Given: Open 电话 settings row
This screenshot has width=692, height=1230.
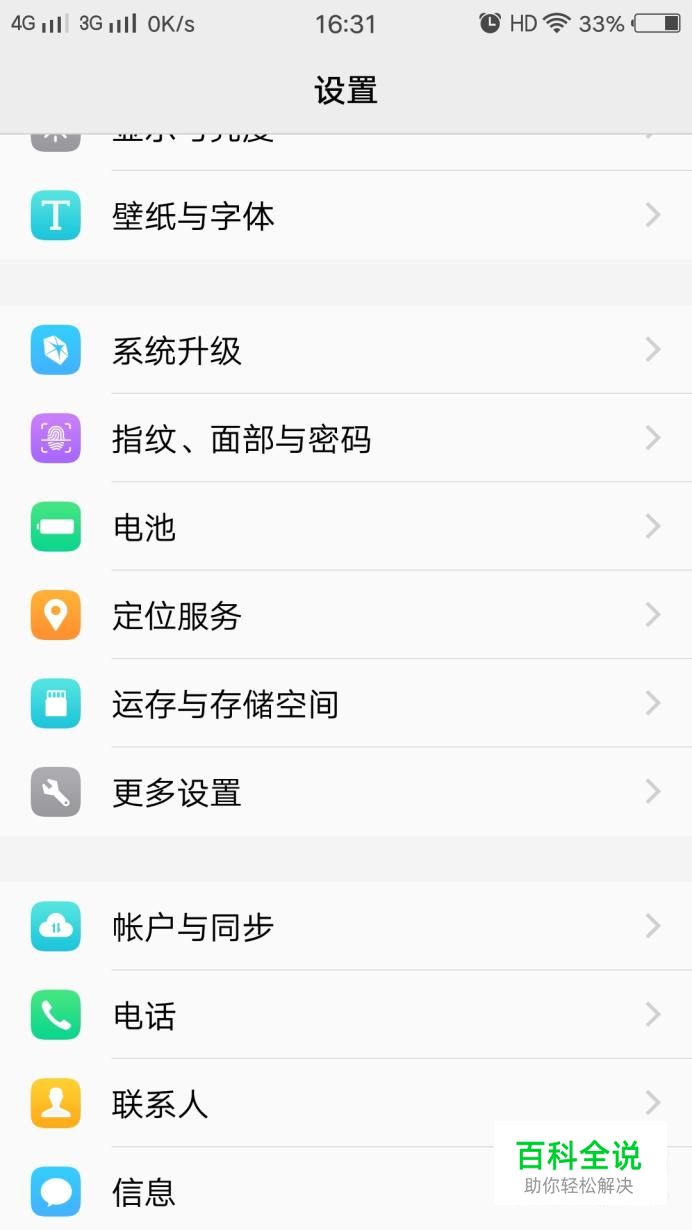Looking at the screenshot, I should click(x=145, y=1015).
